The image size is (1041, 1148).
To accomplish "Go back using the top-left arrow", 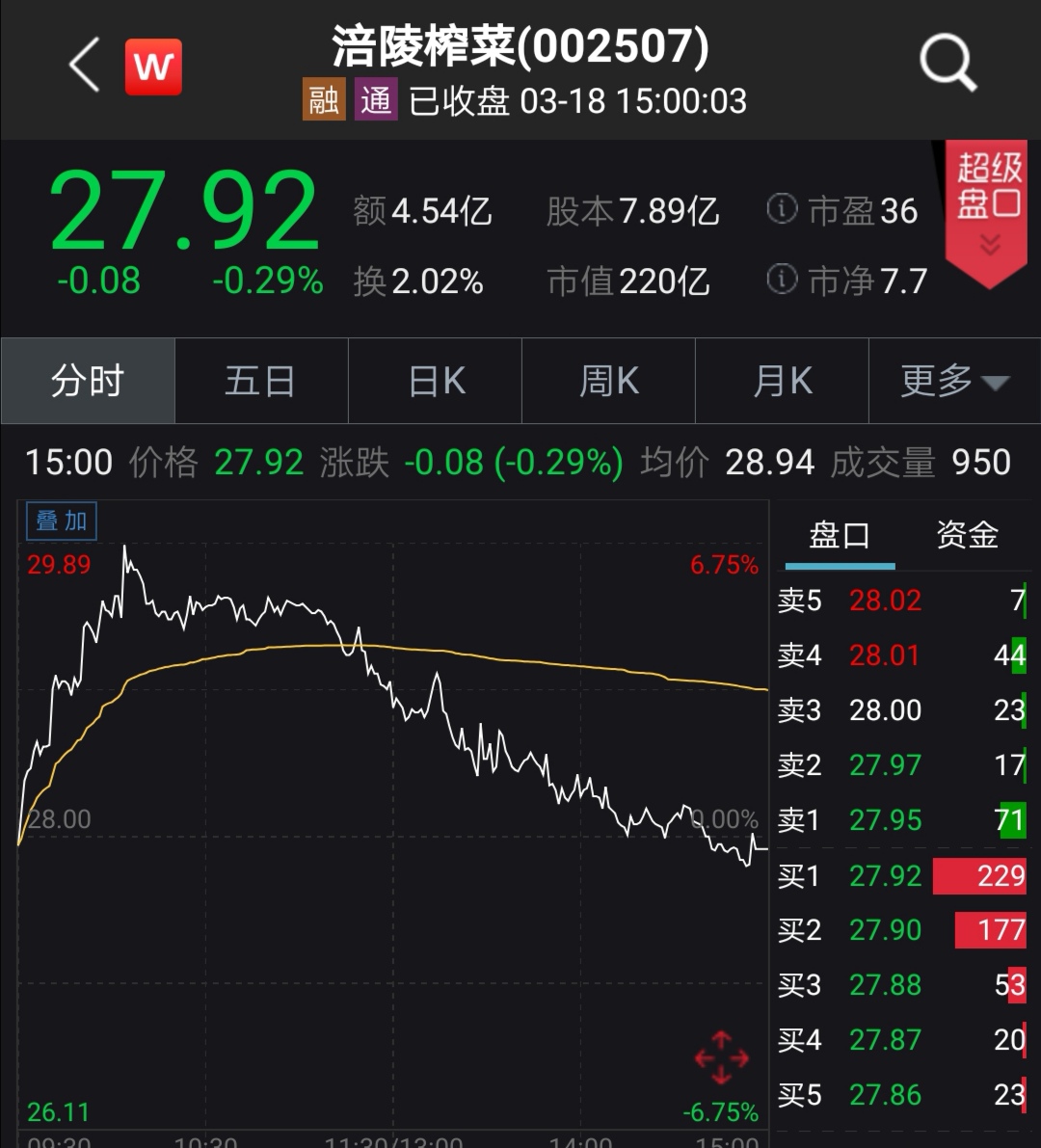I will (x=85, y=67).
